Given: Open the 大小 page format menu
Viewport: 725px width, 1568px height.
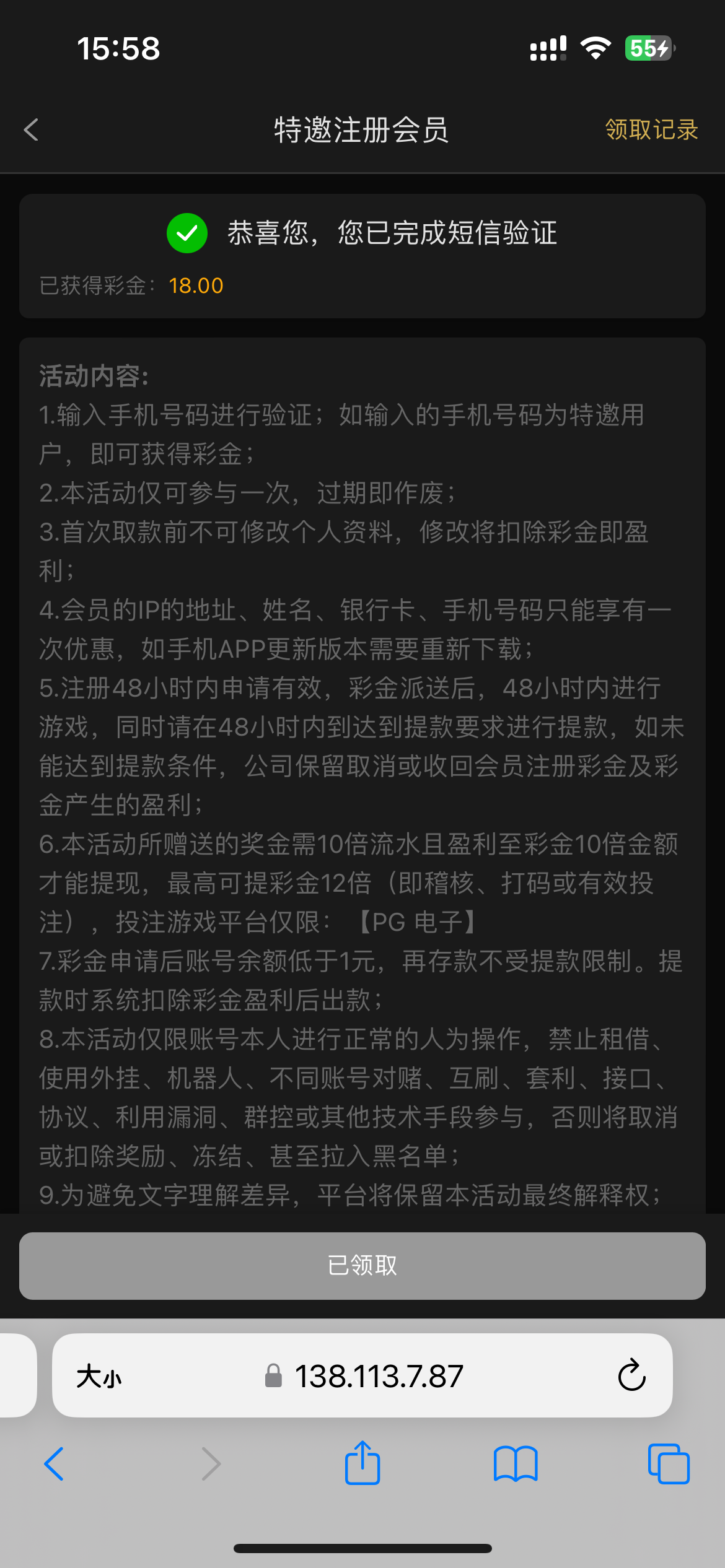Looking at the screenshot, I should 99,1376.
